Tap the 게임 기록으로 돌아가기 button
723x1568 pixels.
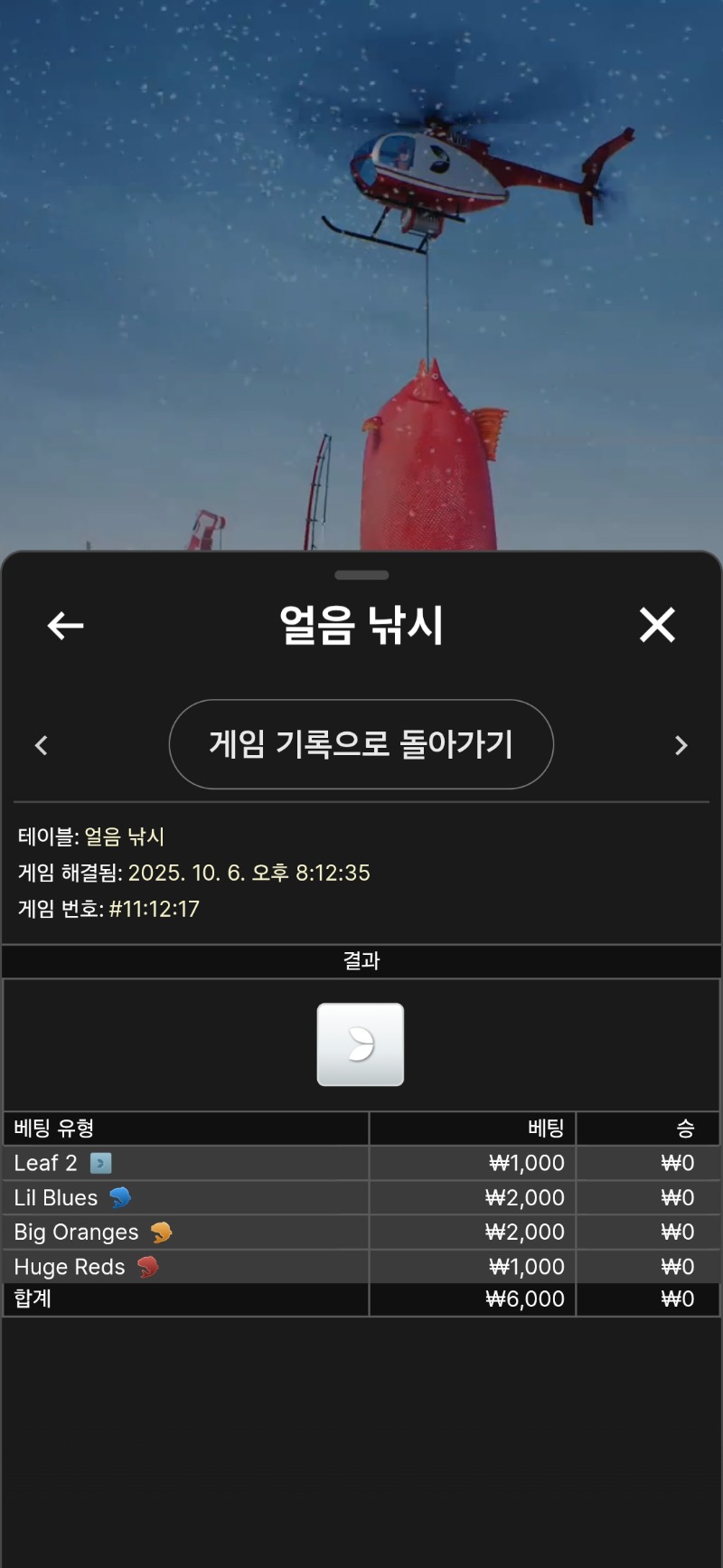tap(361, 744)
